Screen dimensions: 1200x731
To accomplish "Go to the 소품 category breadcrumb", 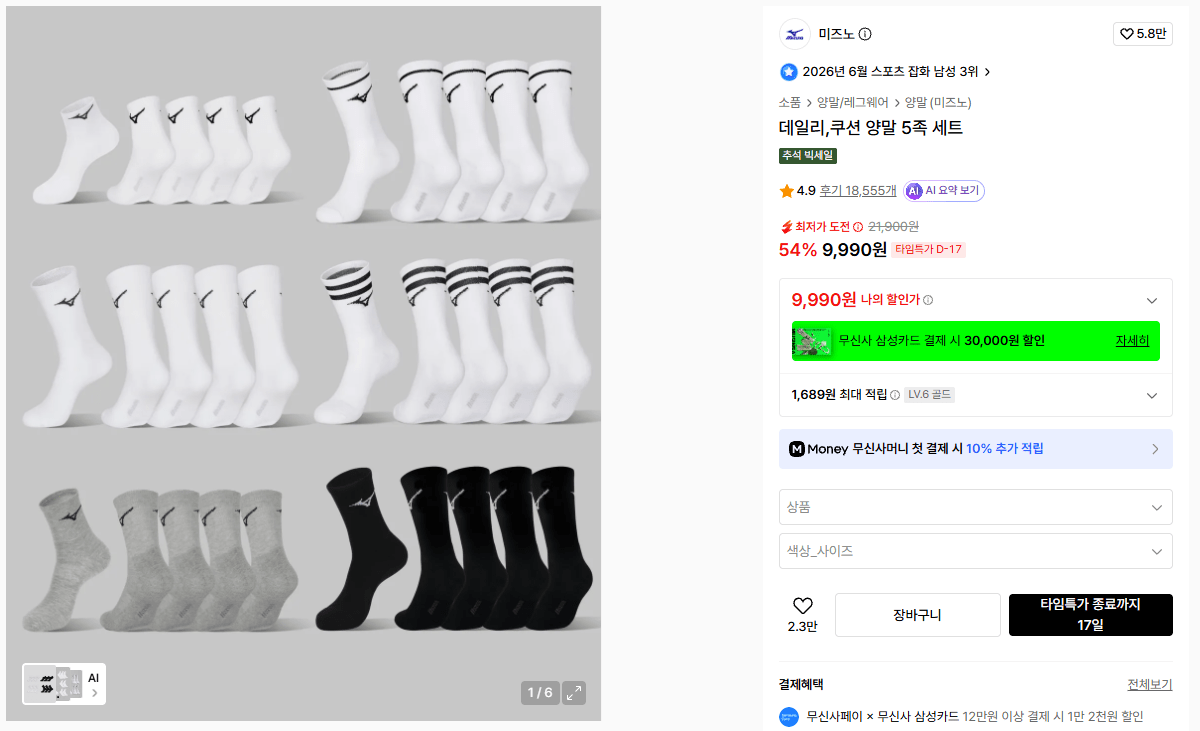I will tap(790, 102).
